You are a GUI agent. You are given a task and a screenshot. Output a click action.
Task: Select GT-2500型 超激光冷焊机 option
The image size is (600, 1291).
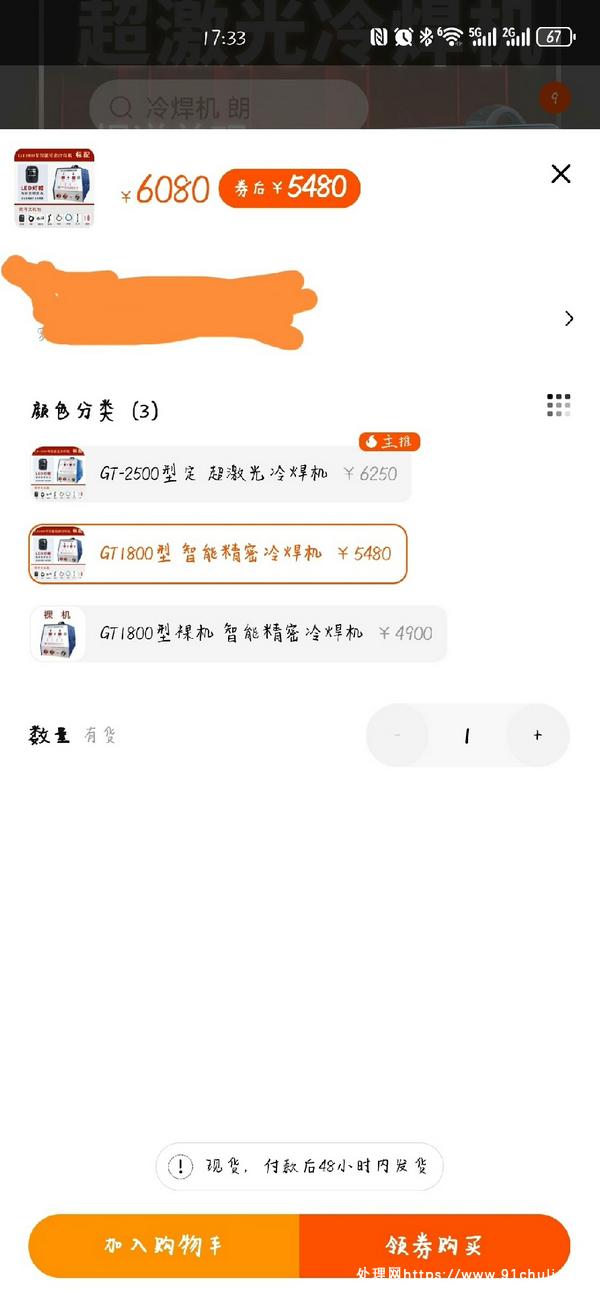tap(220, 474)
